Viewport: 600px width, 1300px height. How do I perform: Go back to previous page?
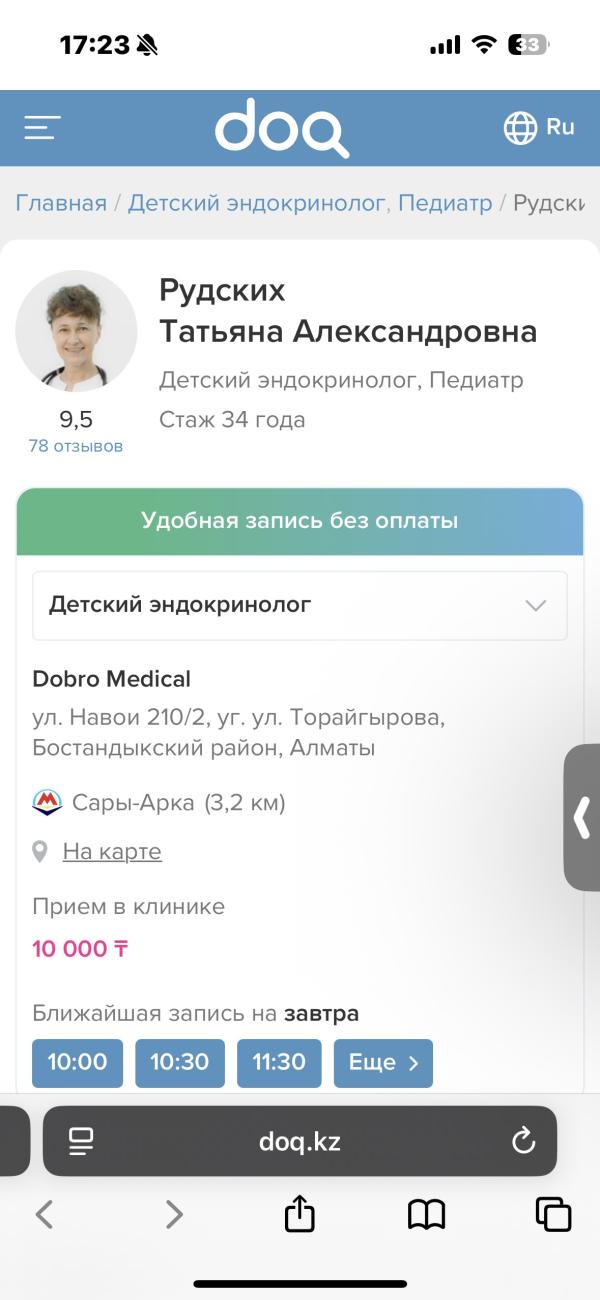[x=44, y=1214]
